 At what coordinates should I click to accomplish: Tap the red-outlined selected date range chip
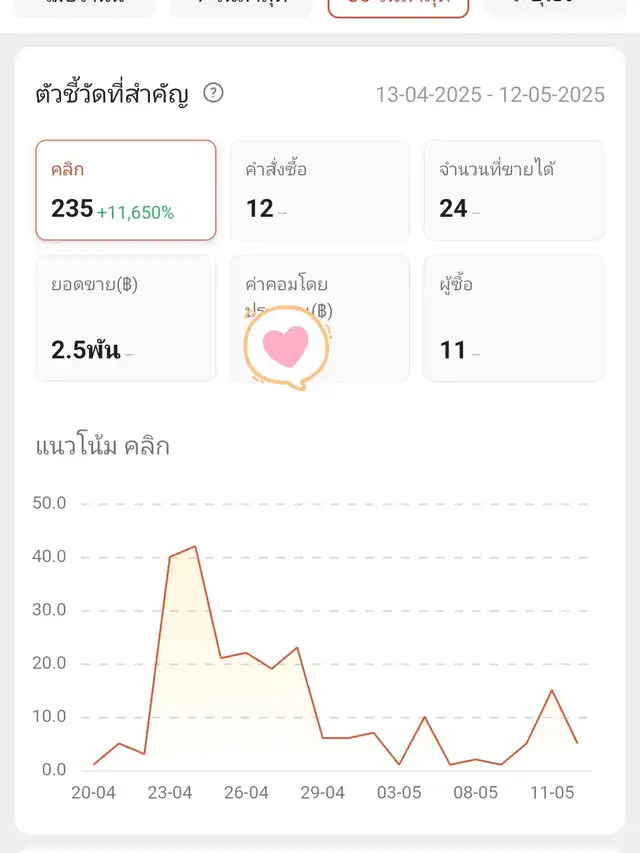pyautogui.click(x=398, y=8)
